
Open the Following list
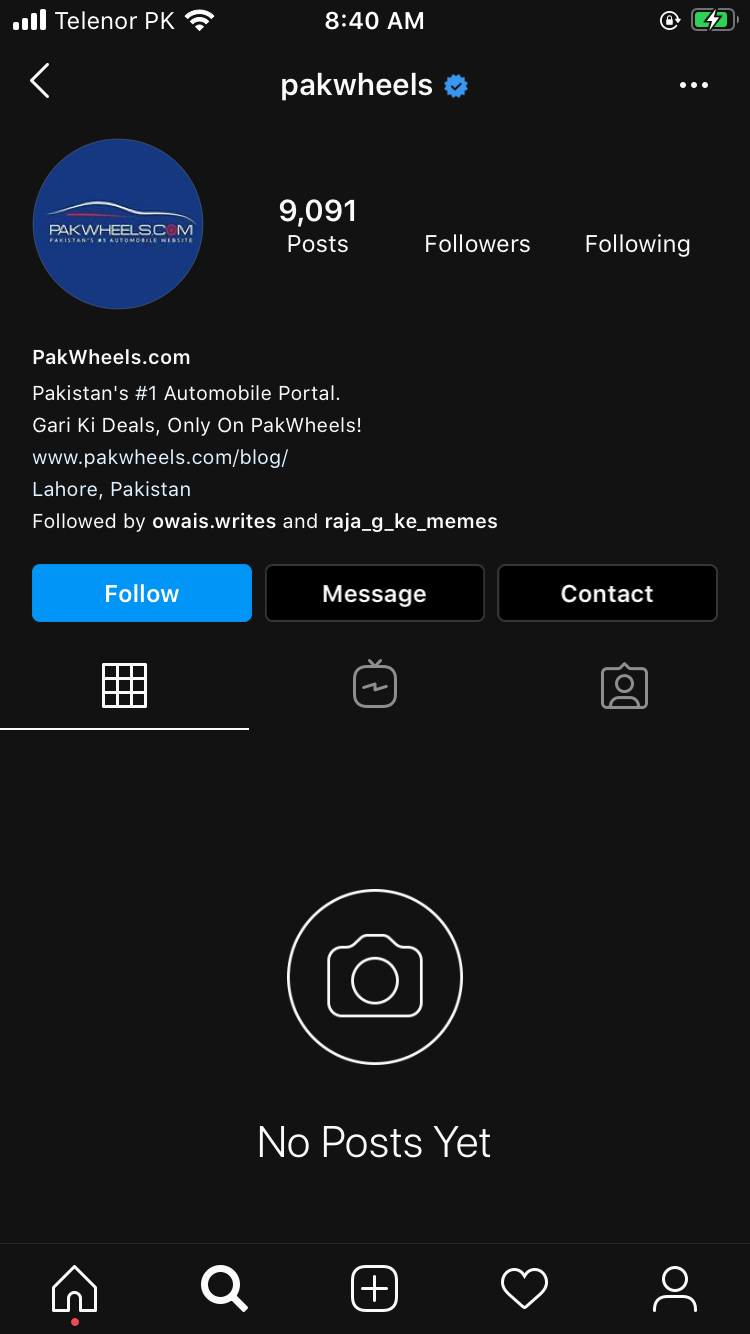(637, 244)
